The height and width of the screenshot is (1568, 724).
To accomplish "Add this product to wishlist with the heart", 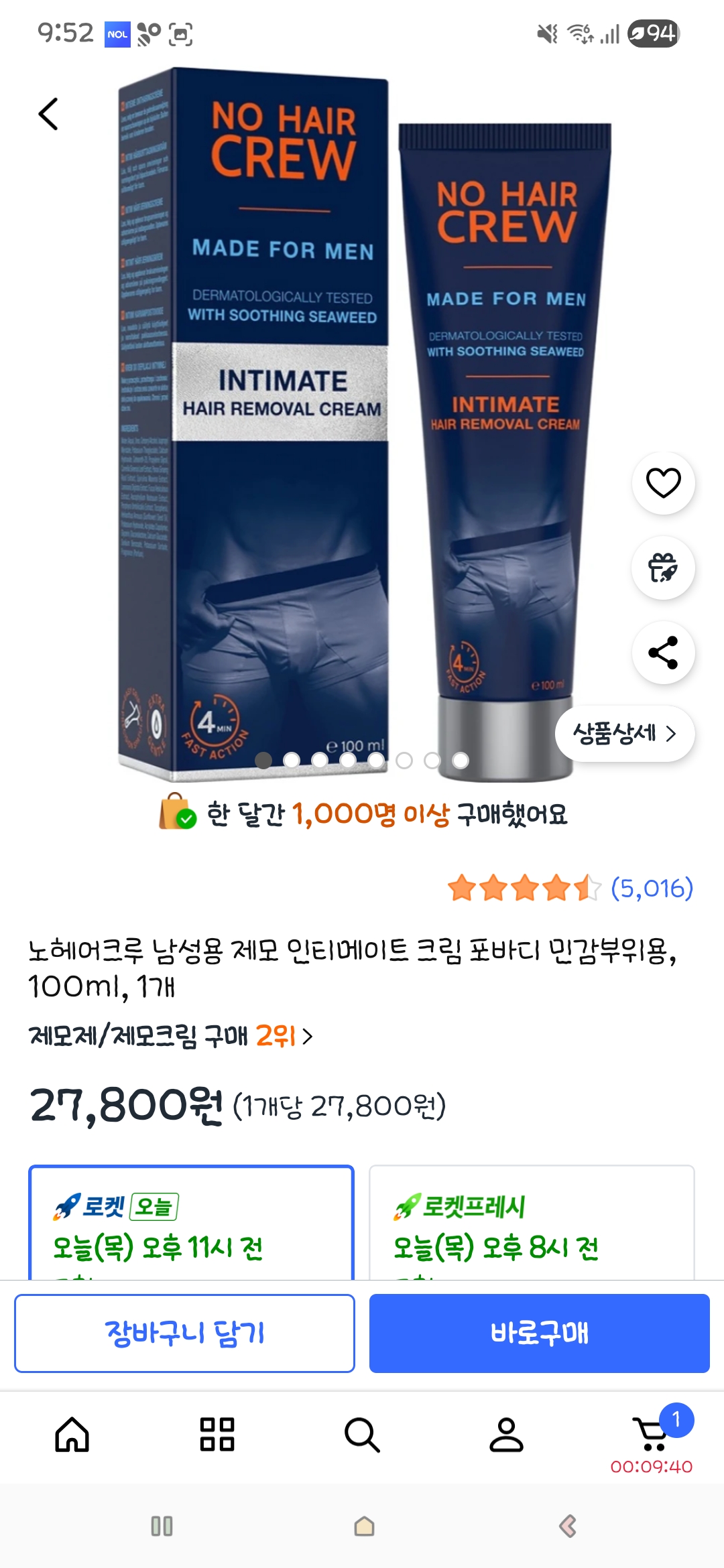I will [x=663, y=483].
